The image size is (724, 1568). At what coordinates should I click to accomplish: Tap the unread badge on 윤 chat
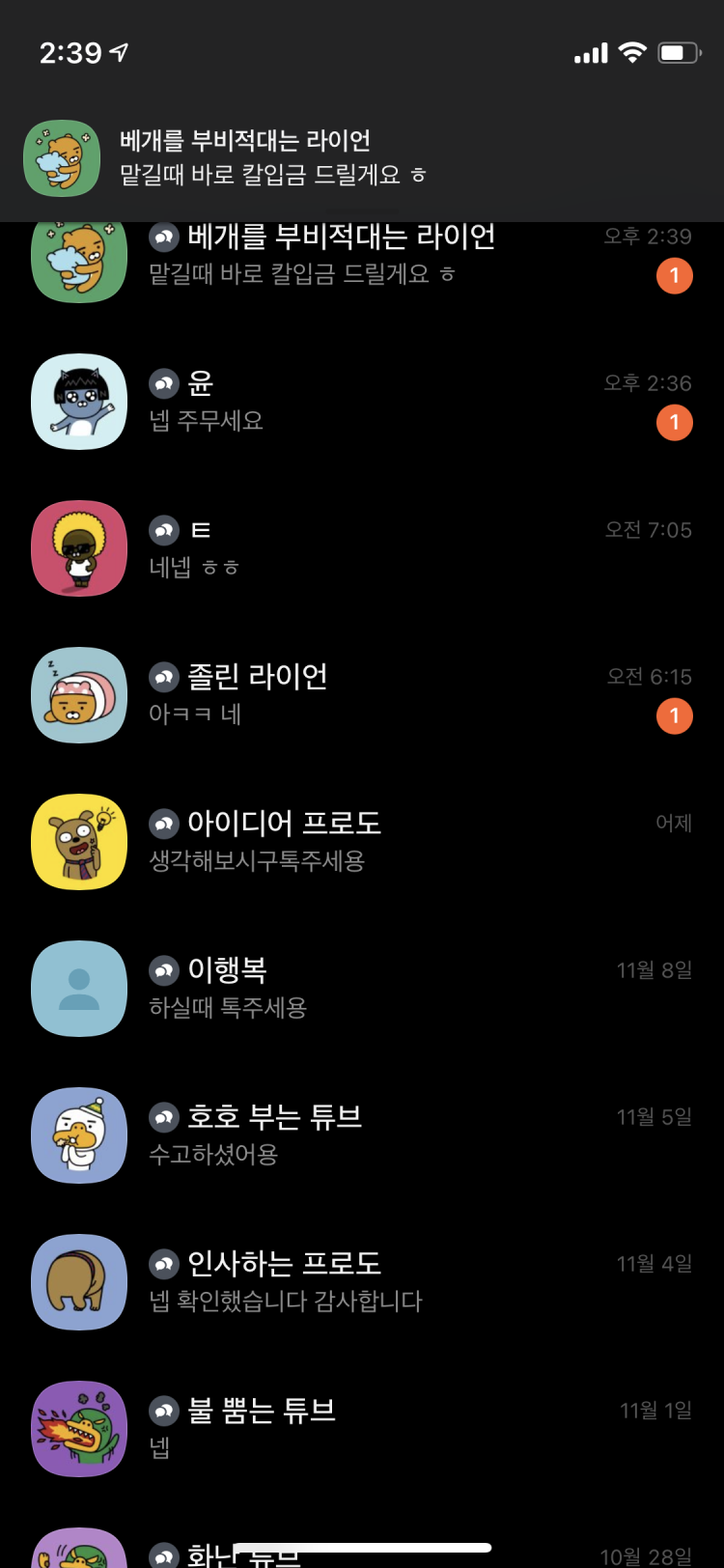pyautogui.click(x=675, y=422)
